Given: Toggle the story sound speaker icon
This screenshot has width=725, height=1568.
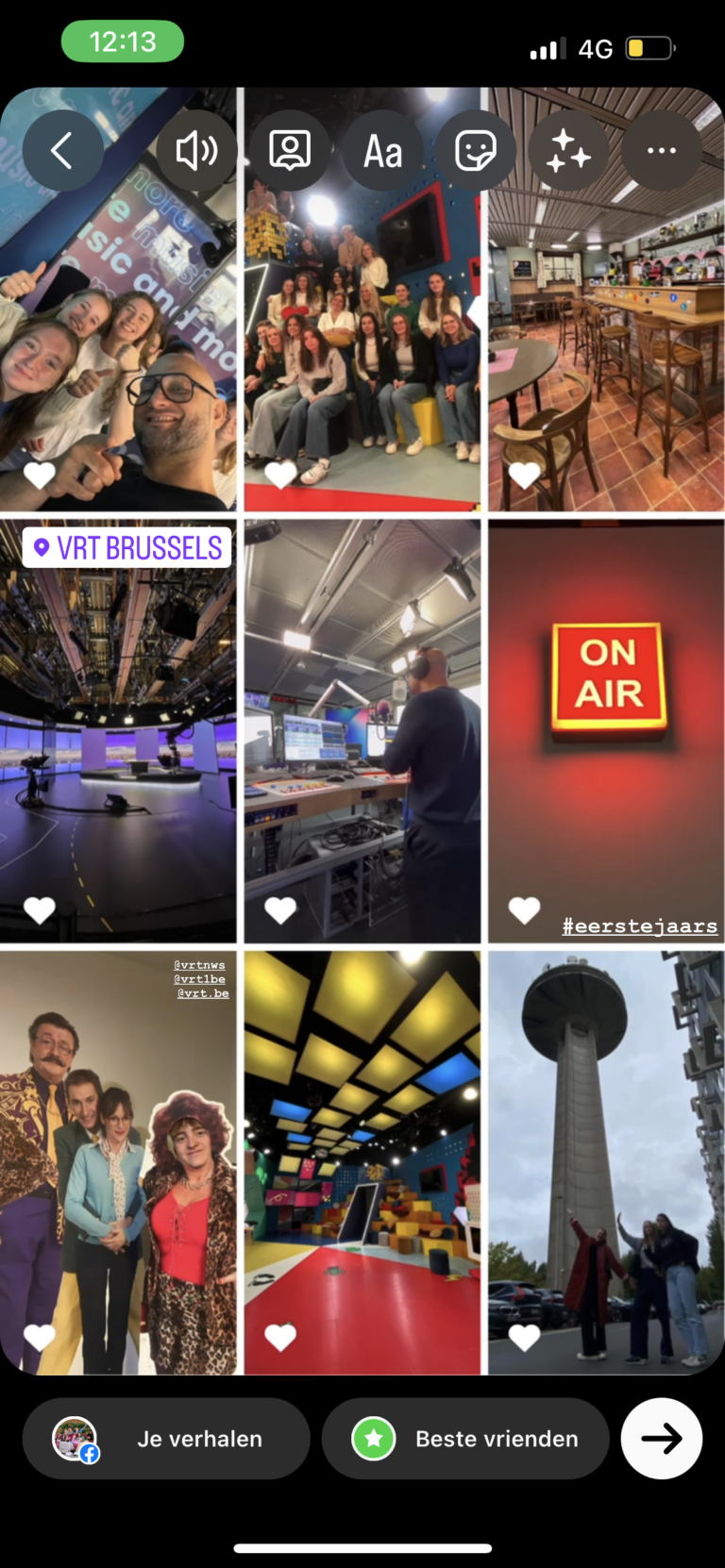Looking at the screenshot, I should [x=196, y=150].
